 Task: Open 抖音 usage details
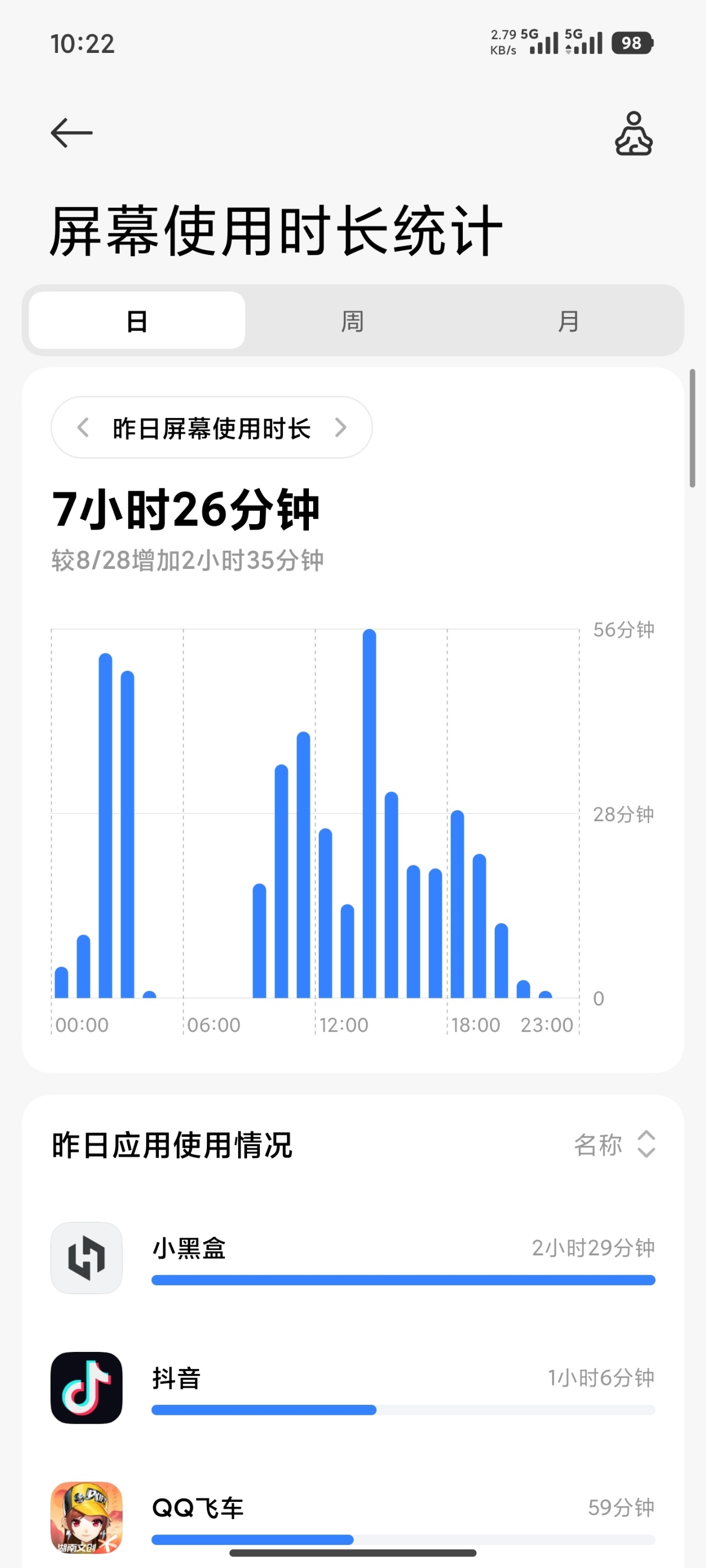click(352, 1388)
